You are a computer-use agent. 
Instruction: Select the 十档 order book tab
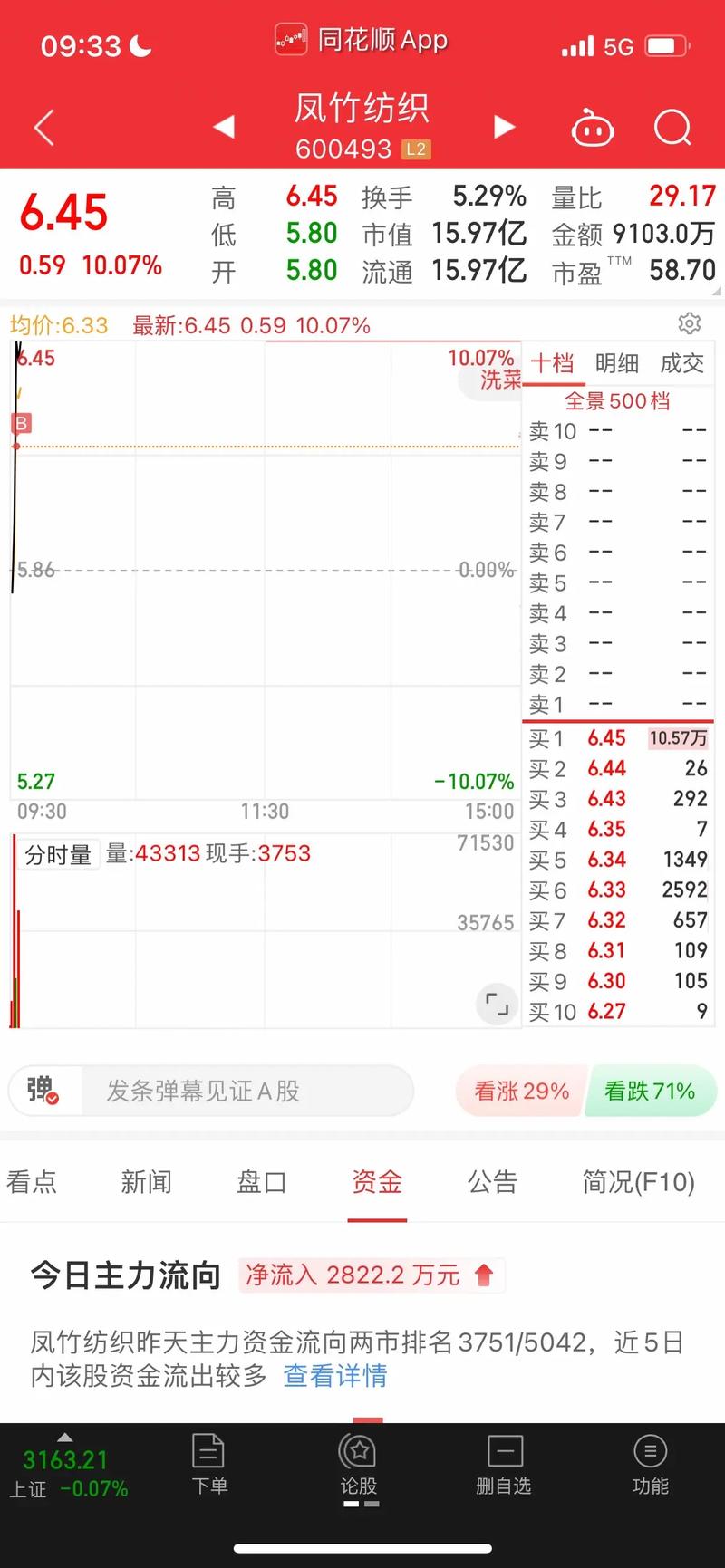[x=552, y=364]
